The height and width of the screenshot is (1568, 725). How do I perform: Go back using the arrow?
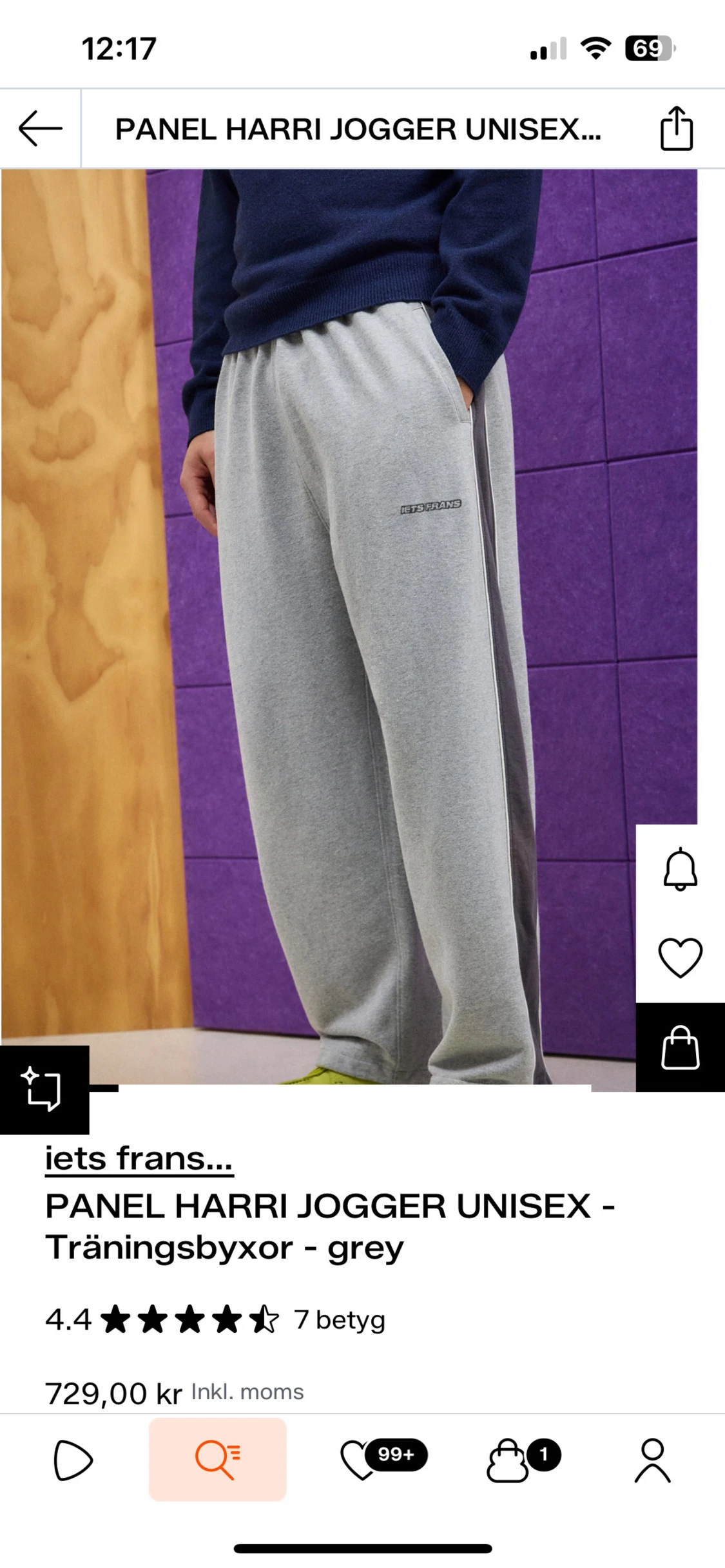pyautogui.click(x=40, y=129)
